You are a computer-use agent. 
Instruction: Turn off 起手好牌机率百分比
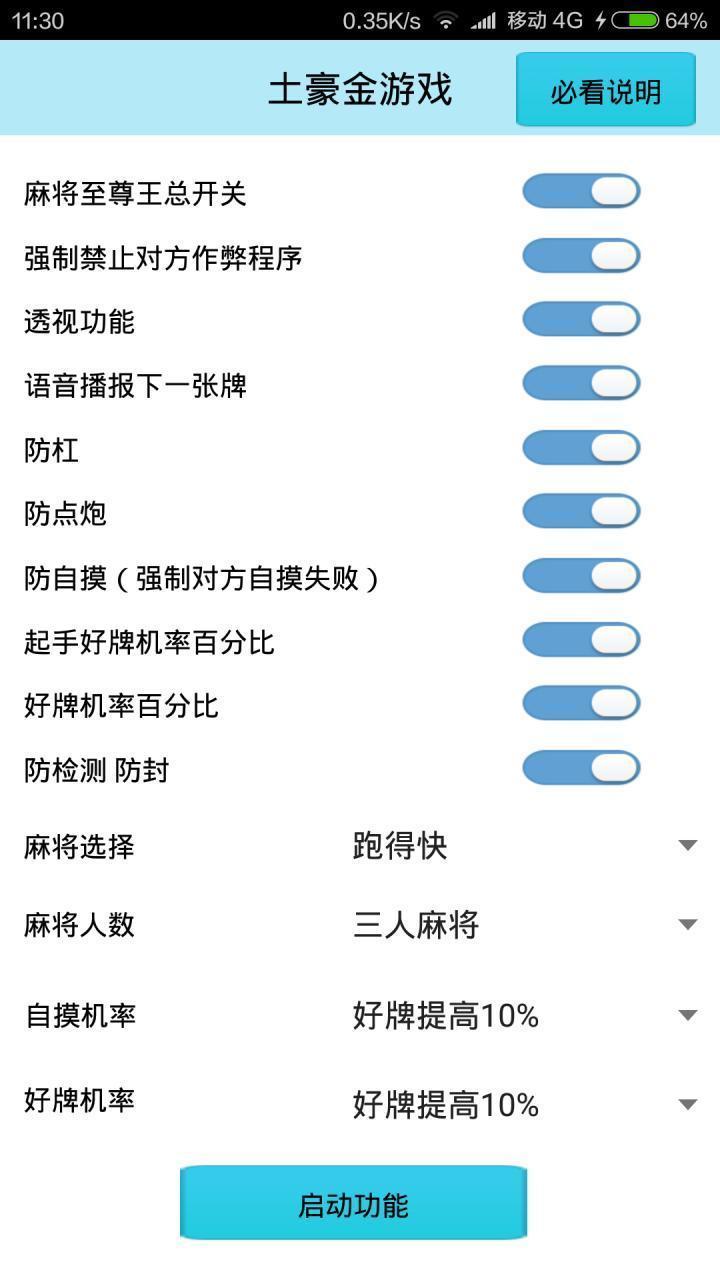click(581, 640)
